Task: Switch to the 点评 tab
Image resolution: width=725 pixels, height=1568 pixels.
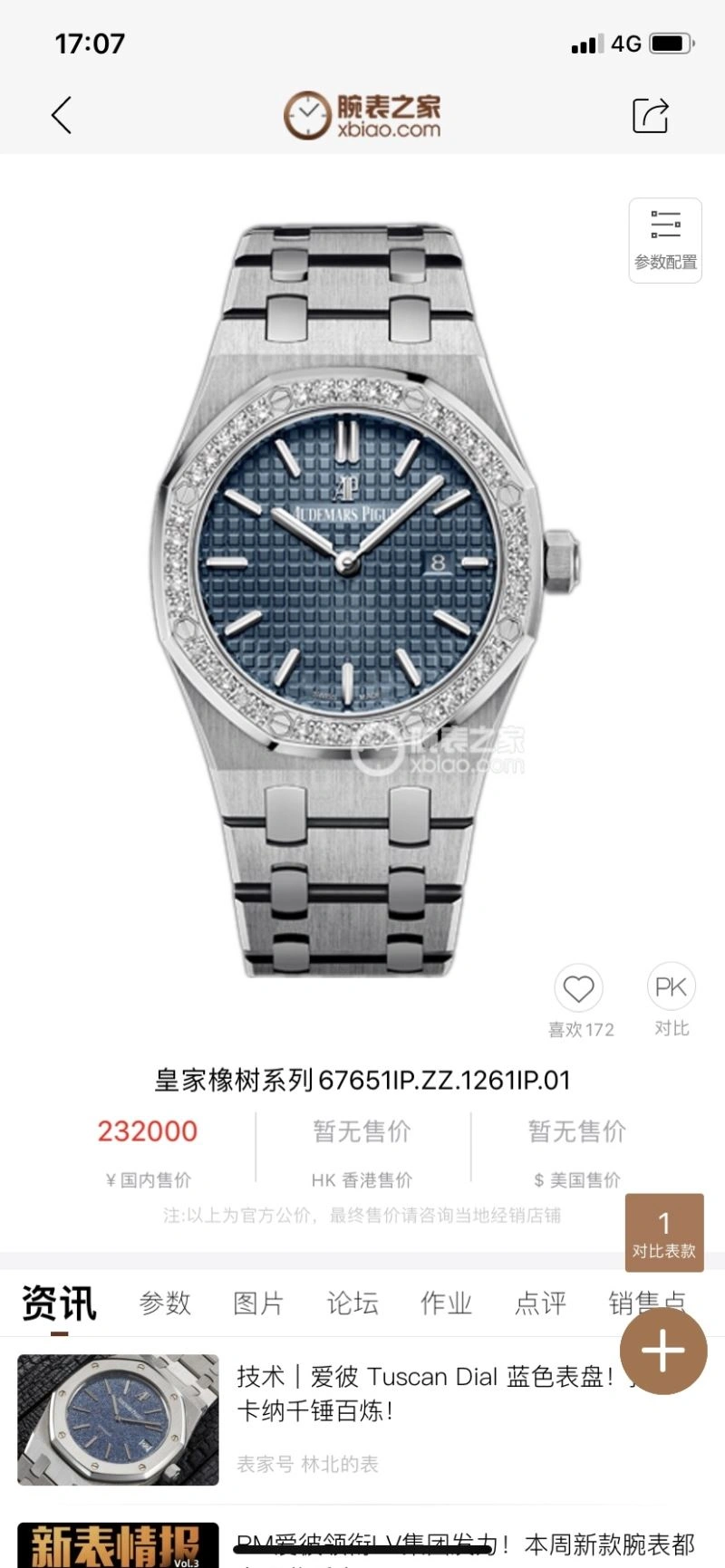Action: 540,1303
